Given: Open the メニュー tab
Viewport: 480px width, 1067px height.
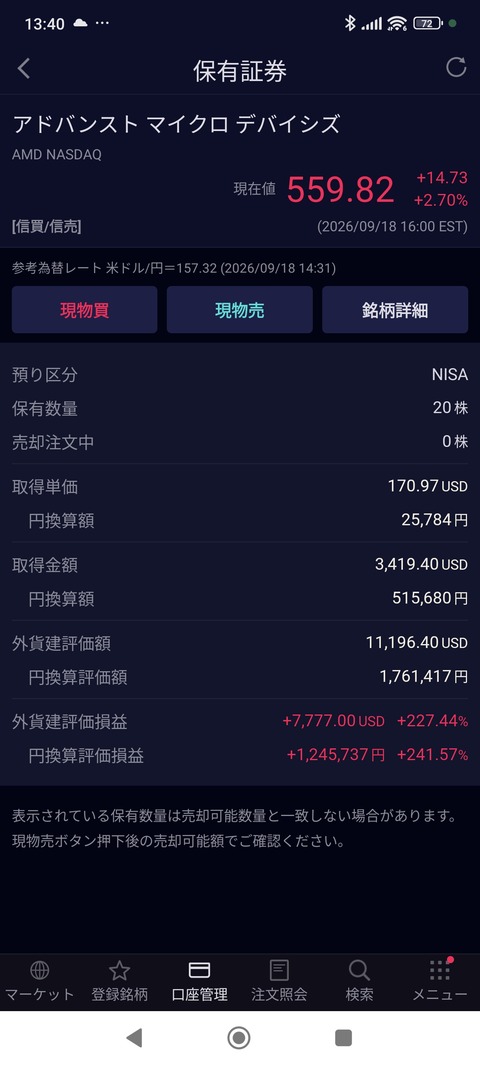Looking at the screenshot, I should tap(440, 981).
